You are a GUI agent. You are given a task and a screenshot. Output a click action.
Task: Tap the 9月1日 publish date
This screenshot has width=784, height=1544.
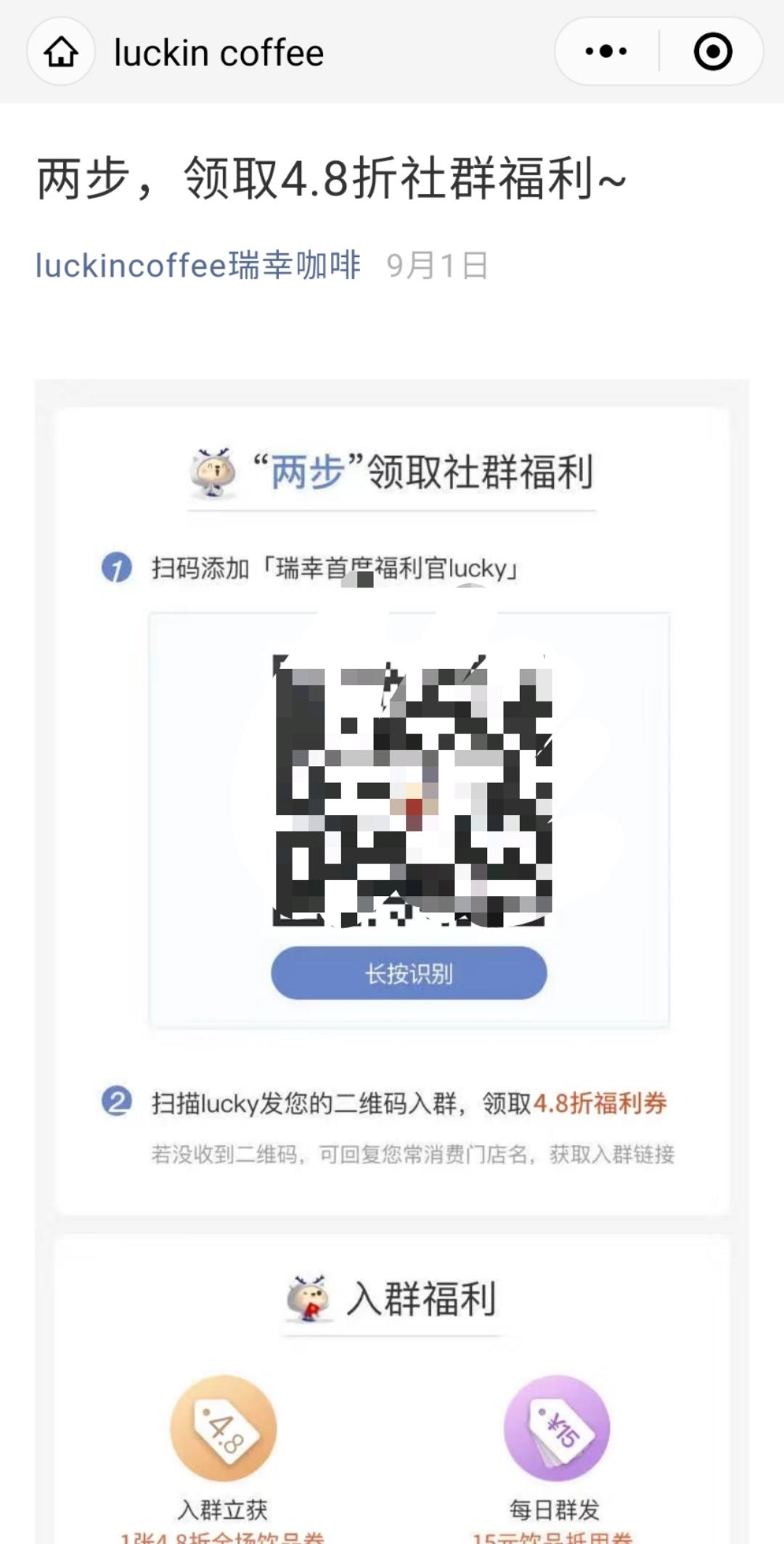(x=436, y=267)
